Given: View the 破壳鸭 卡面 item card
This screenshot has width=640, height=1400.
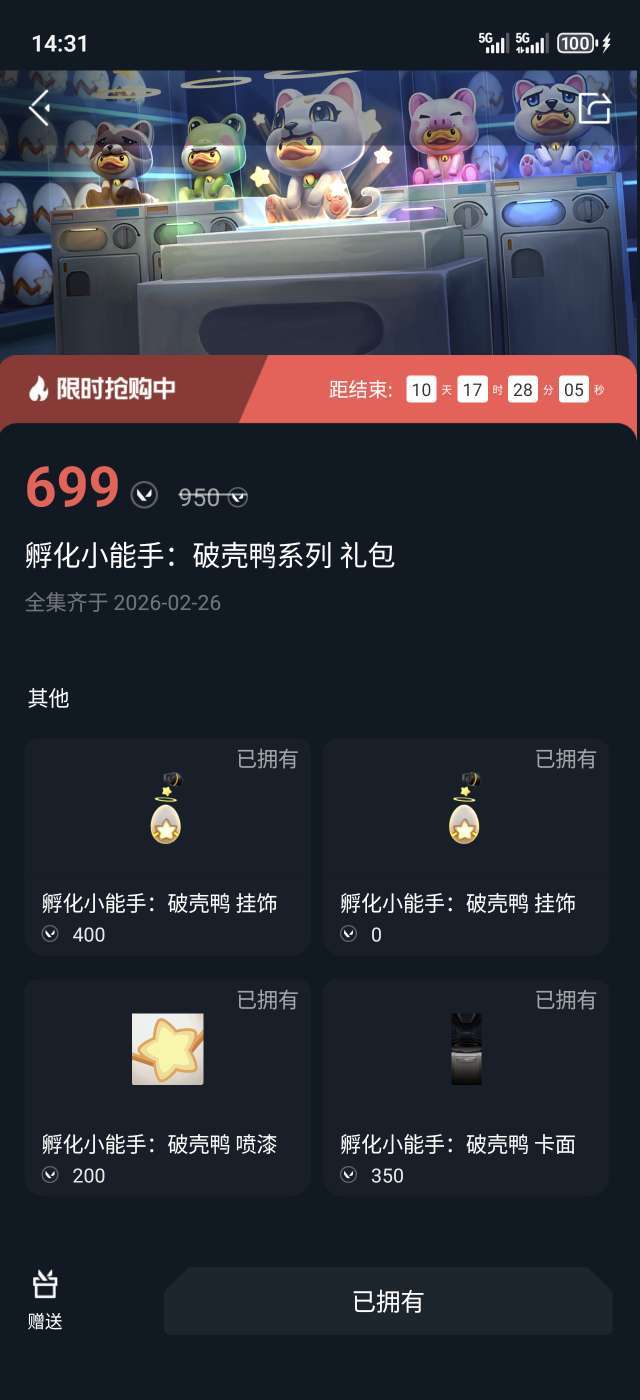Looking at the screenshot, I should [x=466, y=1087].
